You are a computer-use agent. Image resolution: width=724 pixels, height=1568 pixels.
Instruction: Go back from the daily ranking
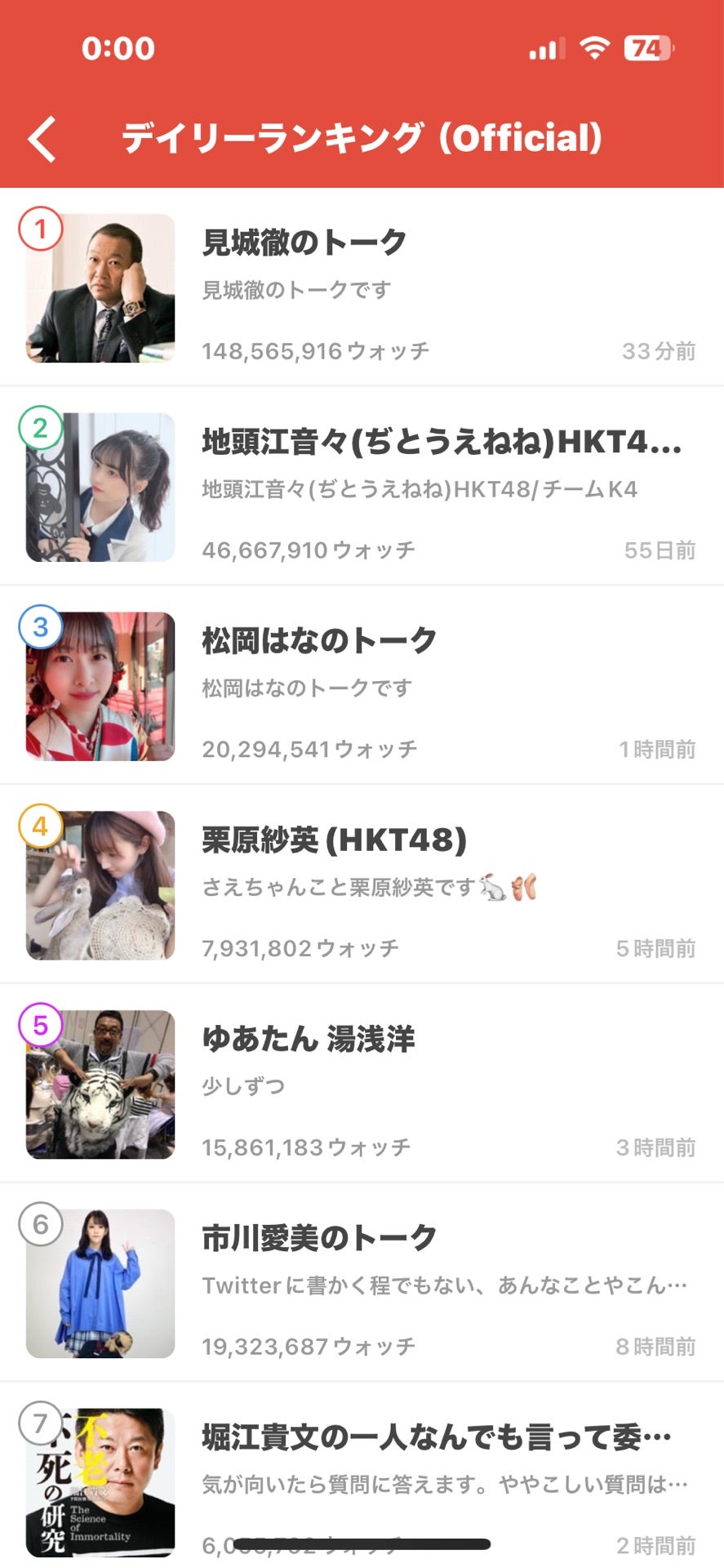[42, 139]
